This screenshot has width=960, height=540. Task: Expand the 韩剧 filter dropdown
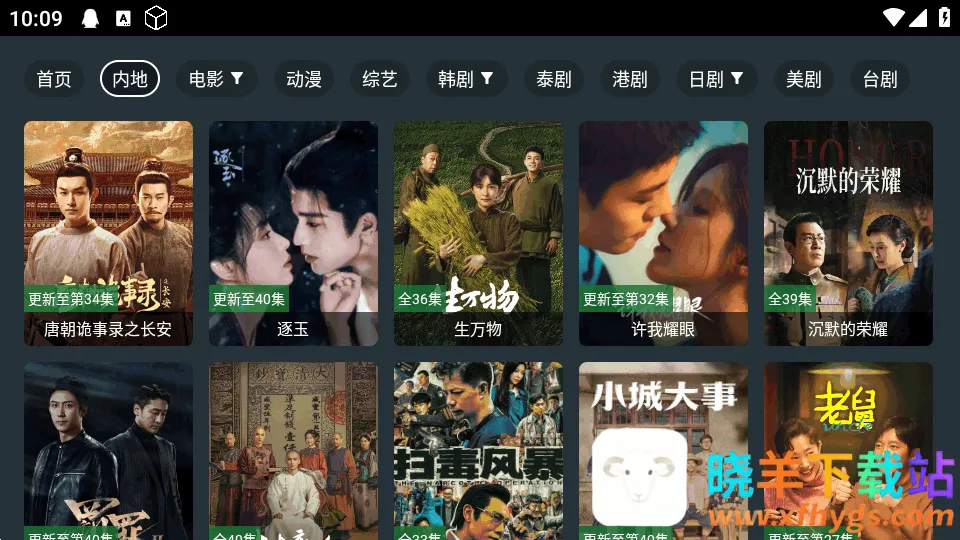coord(465,79)
